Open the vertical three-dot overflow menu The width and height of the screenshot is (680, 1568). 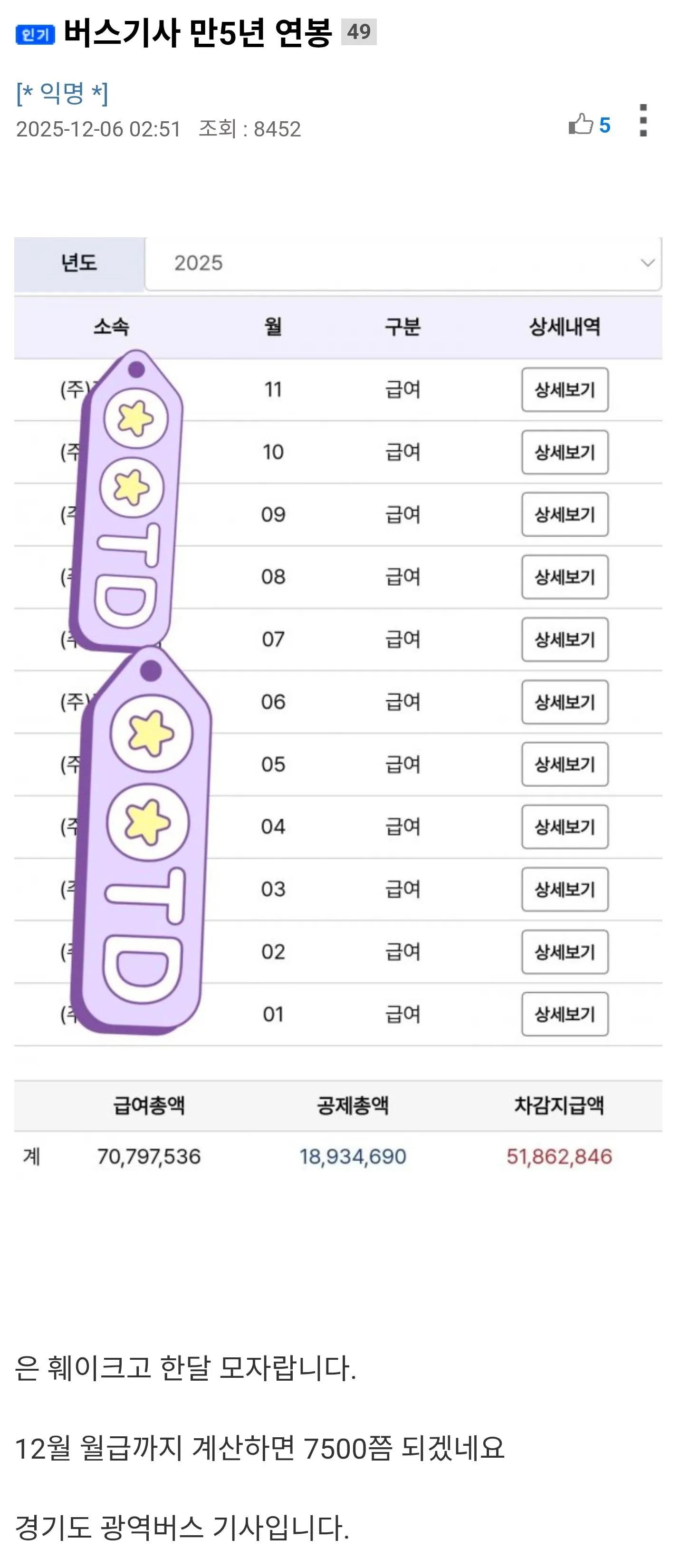642,124
